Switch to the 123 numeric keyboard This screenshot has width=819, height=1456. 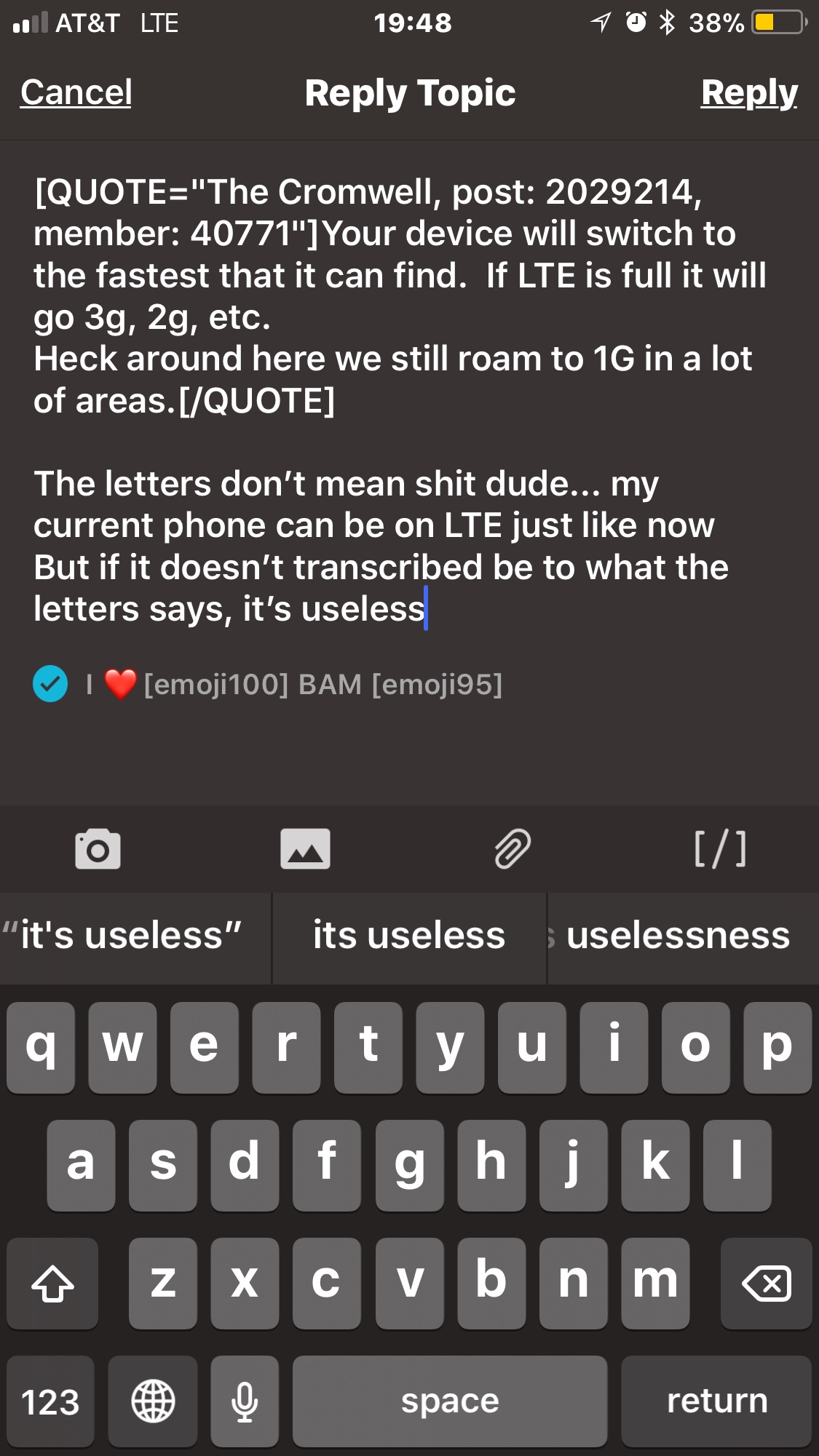tap(50, 1401)
